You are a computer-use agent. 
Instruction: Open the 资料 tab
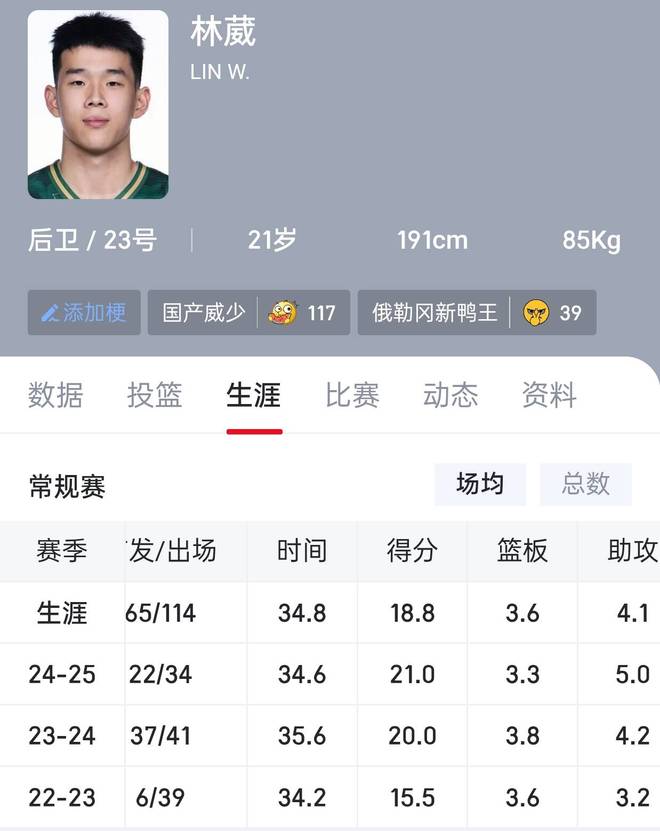(549, 395)
